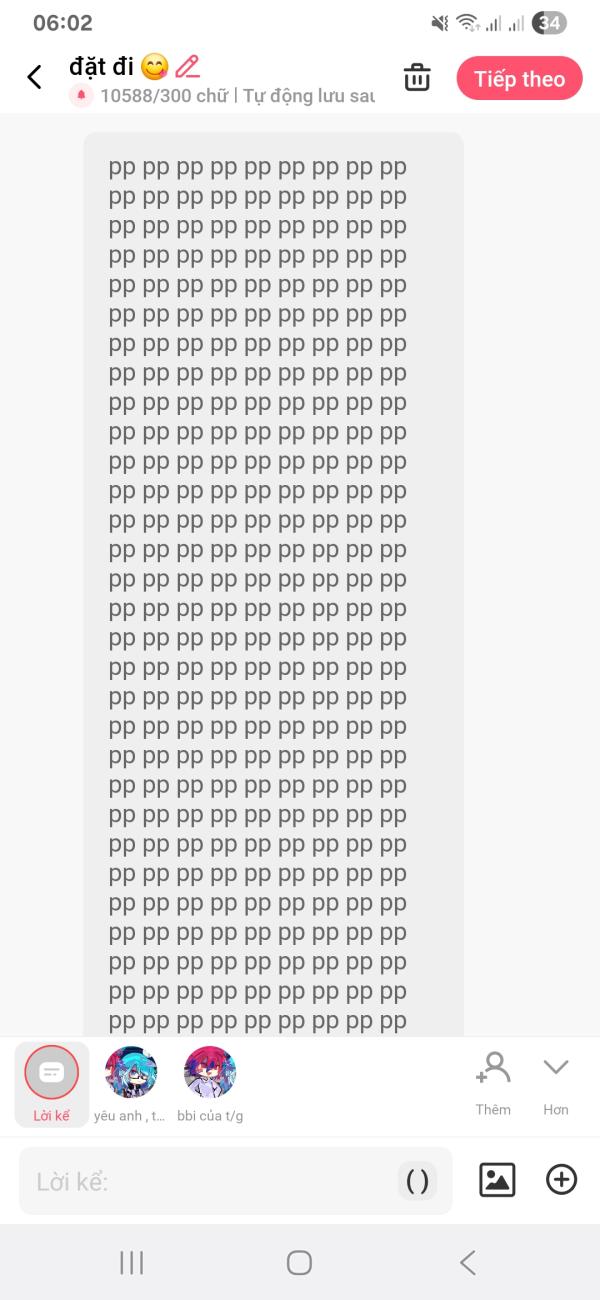The image size is (600, 1300).
Task: Add a new character with Thêm
Action: pyautogui.click(x=493, y=1083)
